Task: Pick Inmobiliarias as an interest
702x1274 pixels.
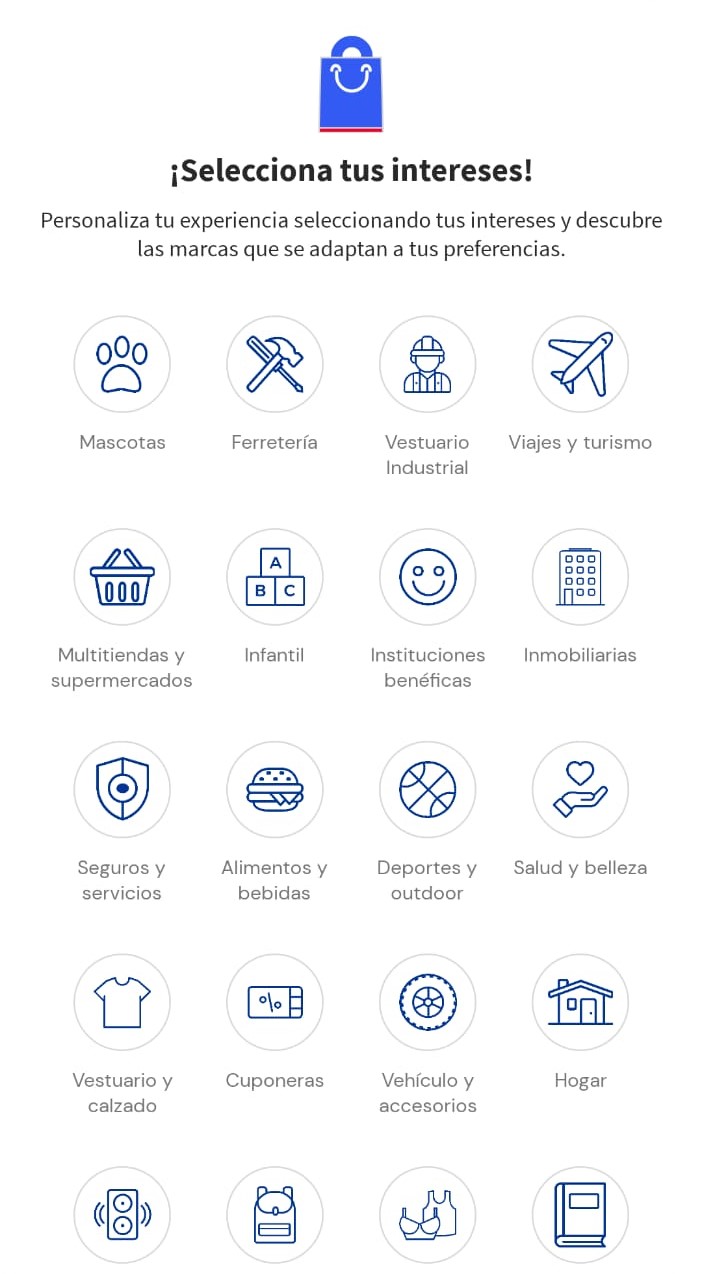Action: [580, 577]
